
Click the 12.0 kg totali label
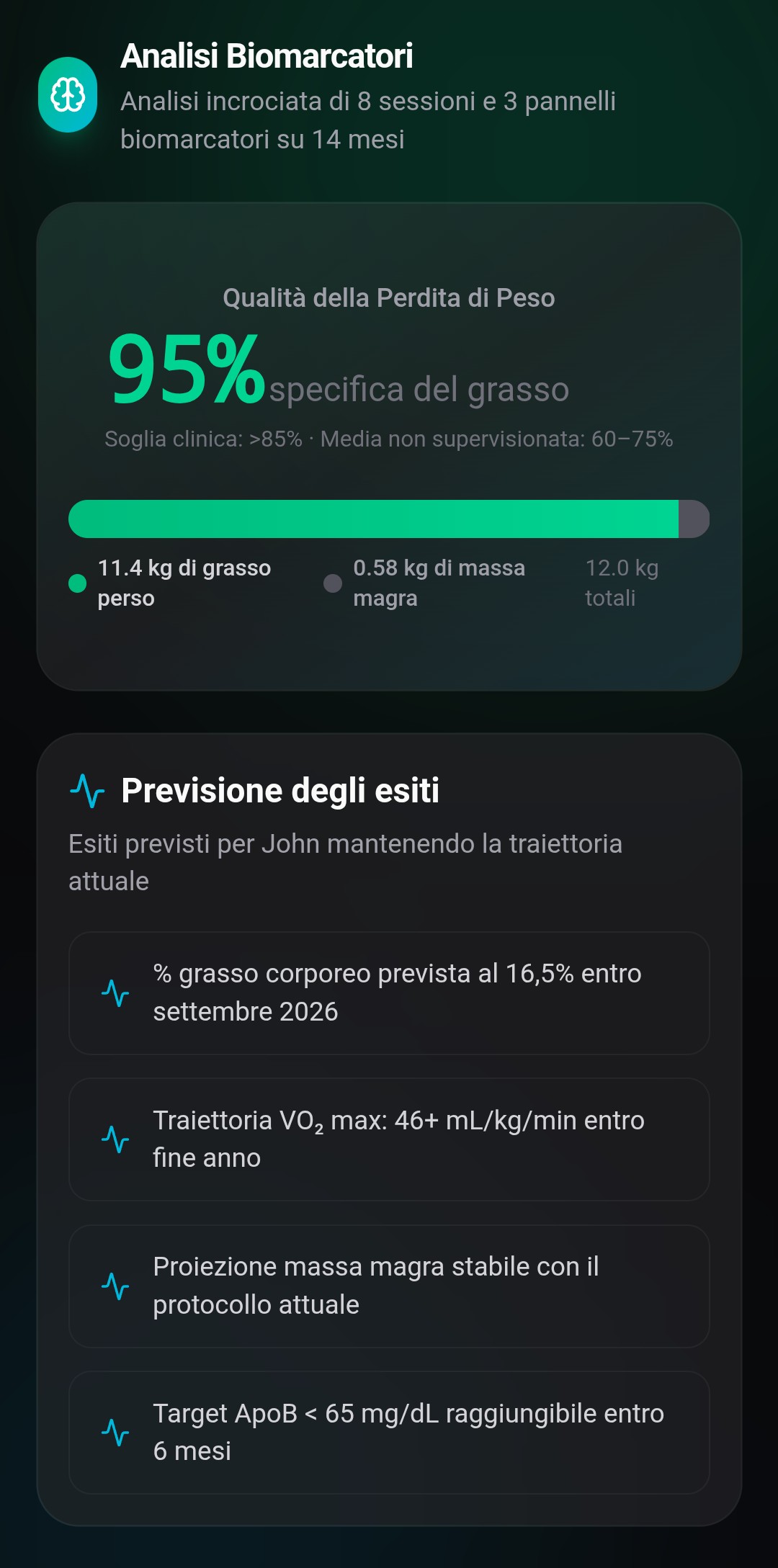pos(622,582)
